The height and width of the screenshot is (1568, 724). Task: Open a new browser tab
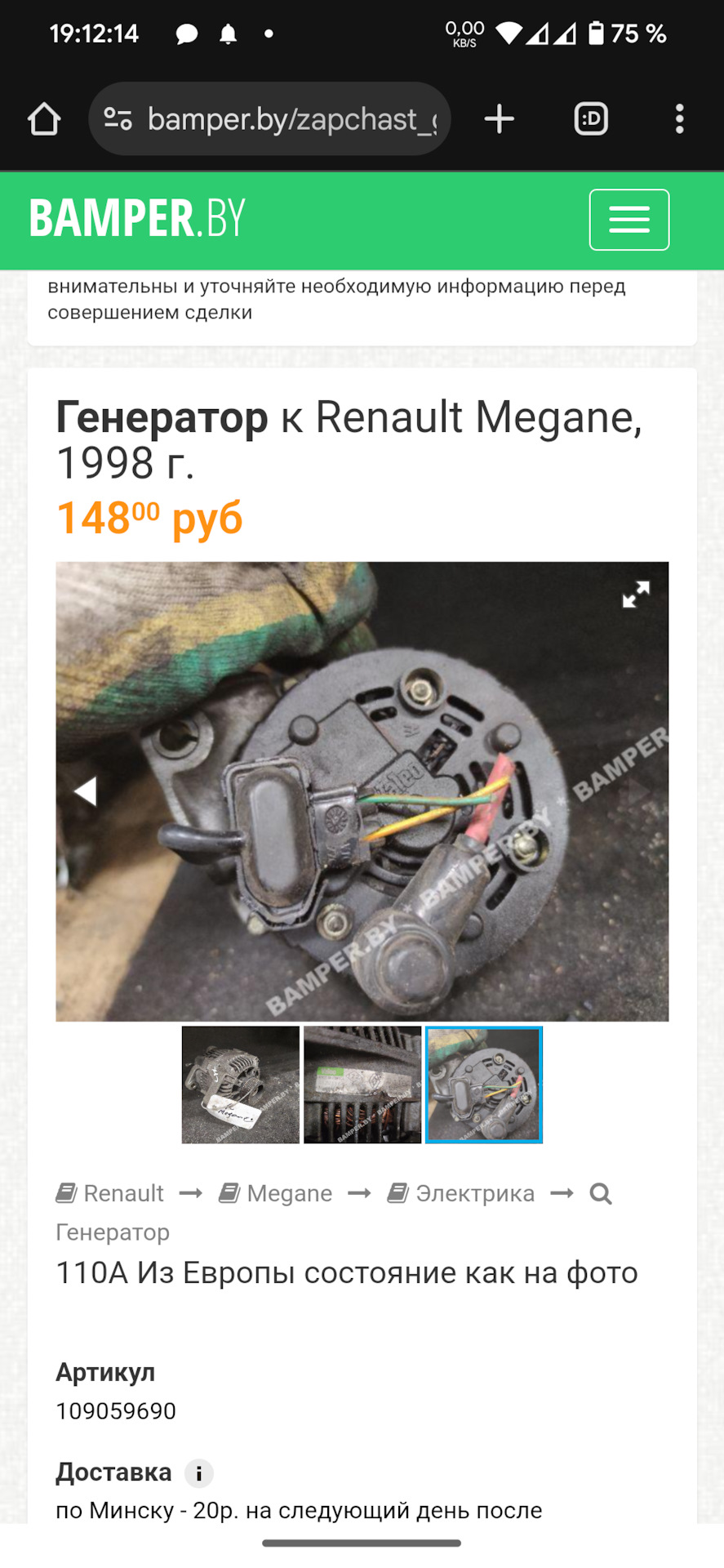(x=500, y=119)
